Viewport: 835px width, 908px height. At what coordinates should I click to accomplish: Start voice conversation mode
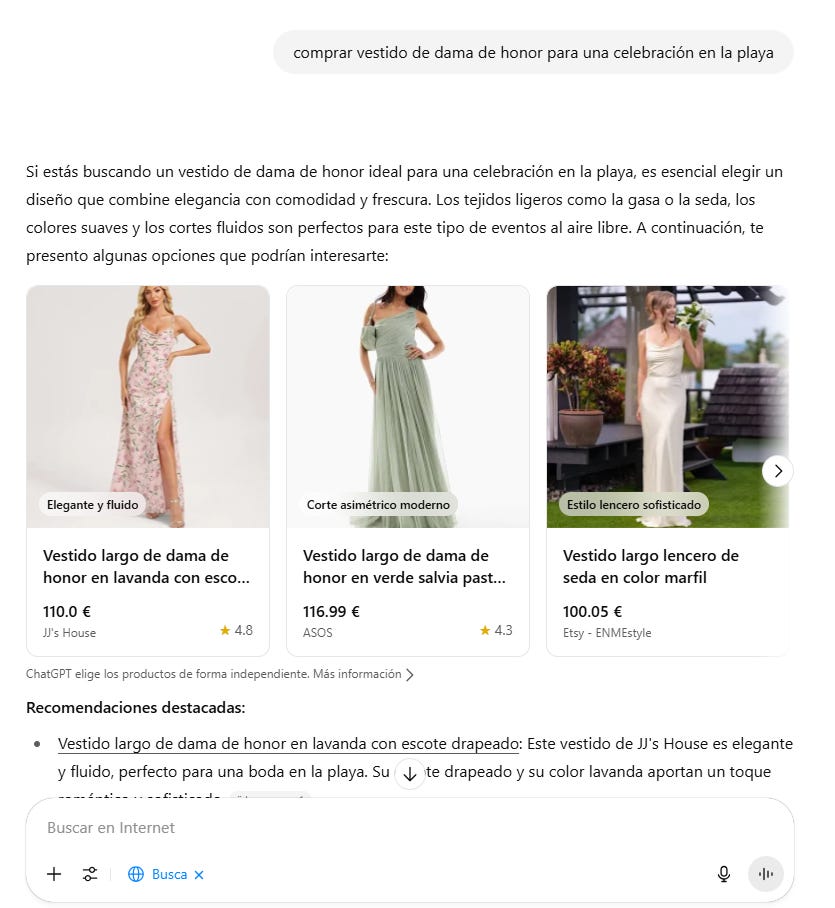coord(766,874)
